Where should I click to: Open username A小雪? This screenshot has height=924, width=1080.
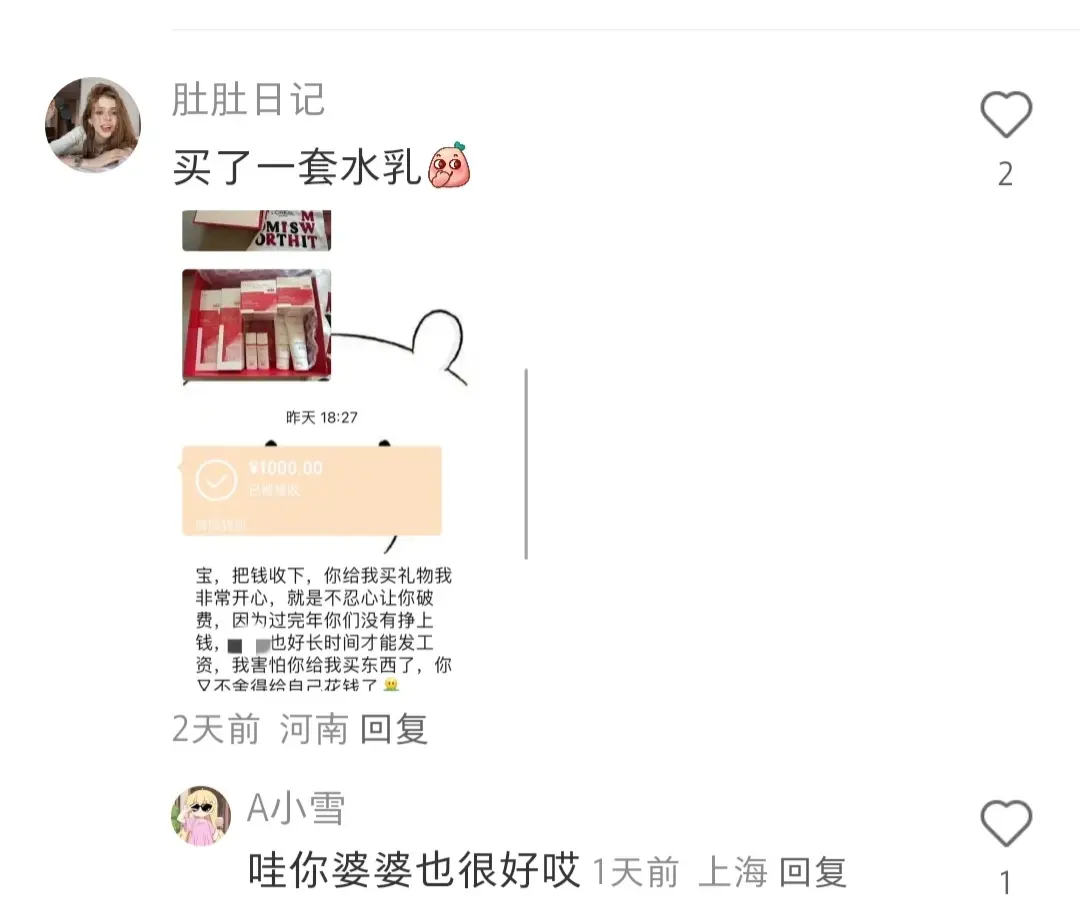pos(296,808)
